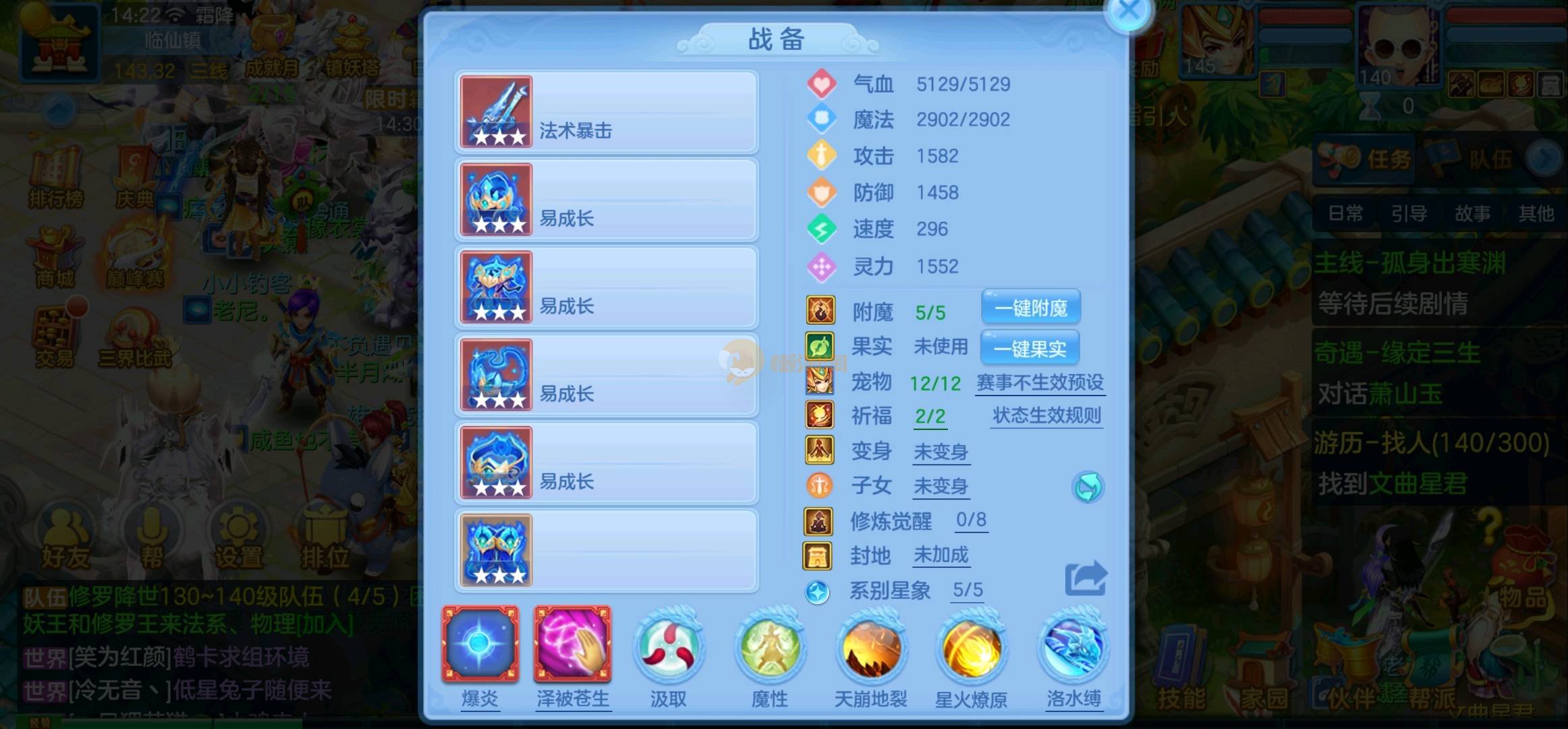
Task: Open 修炼觉醒 0/8 details
Action: point(971,520)
